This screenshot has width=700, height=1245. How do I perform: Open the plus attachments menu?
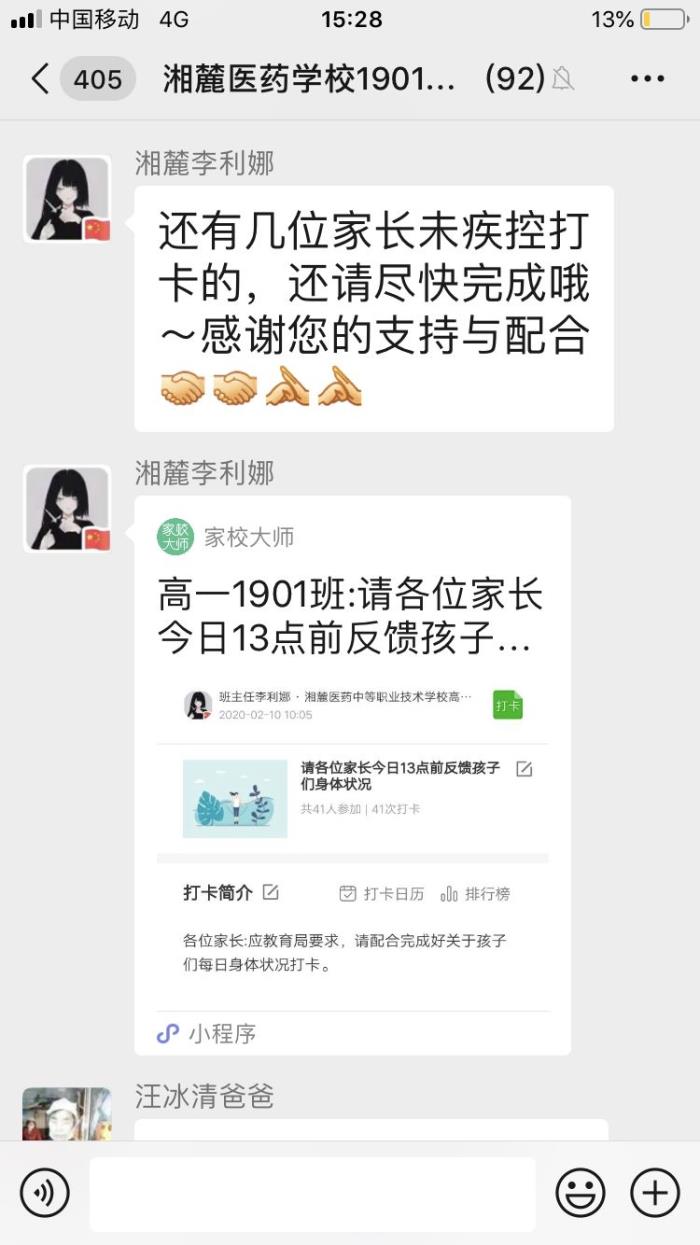click(655, 1192)
